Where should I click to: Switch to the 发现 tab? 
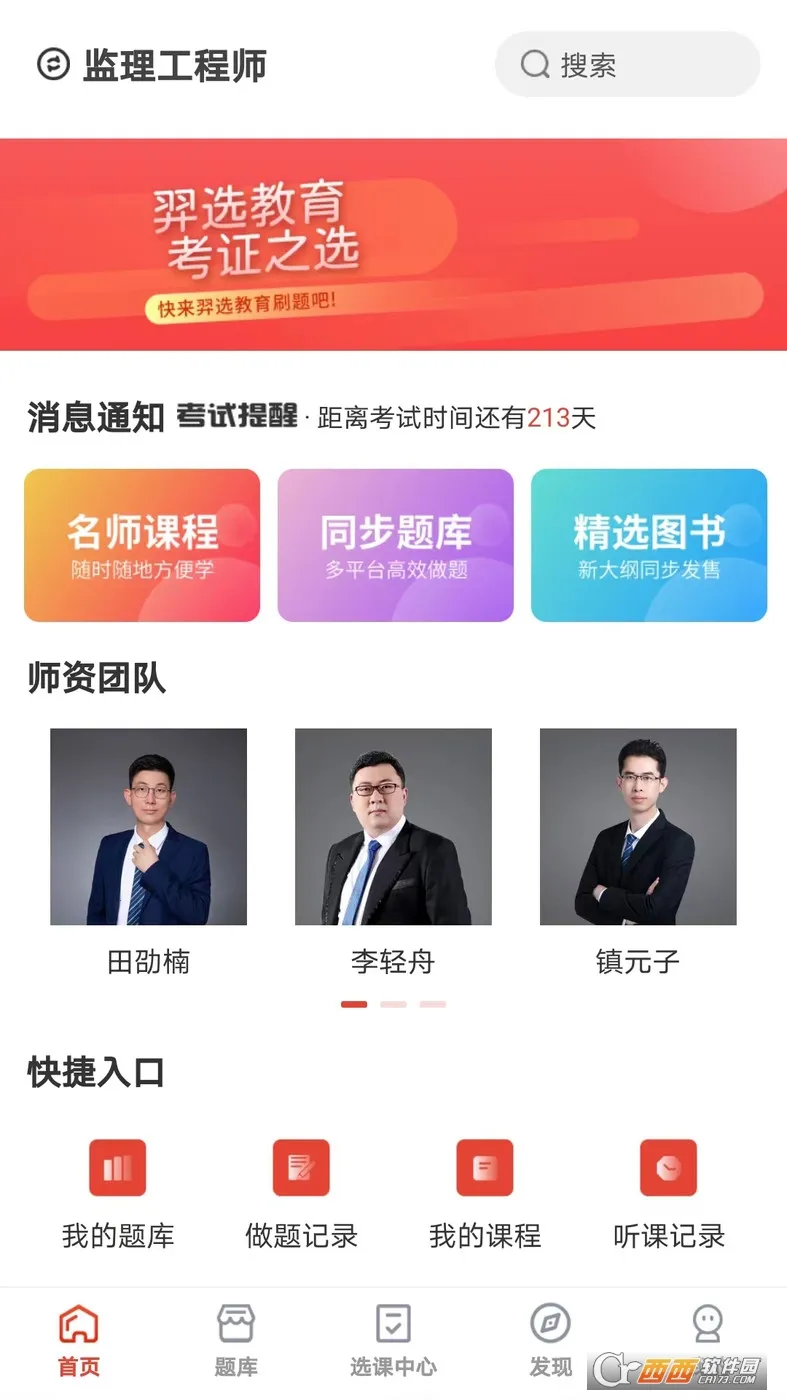tap(550, 1340)
